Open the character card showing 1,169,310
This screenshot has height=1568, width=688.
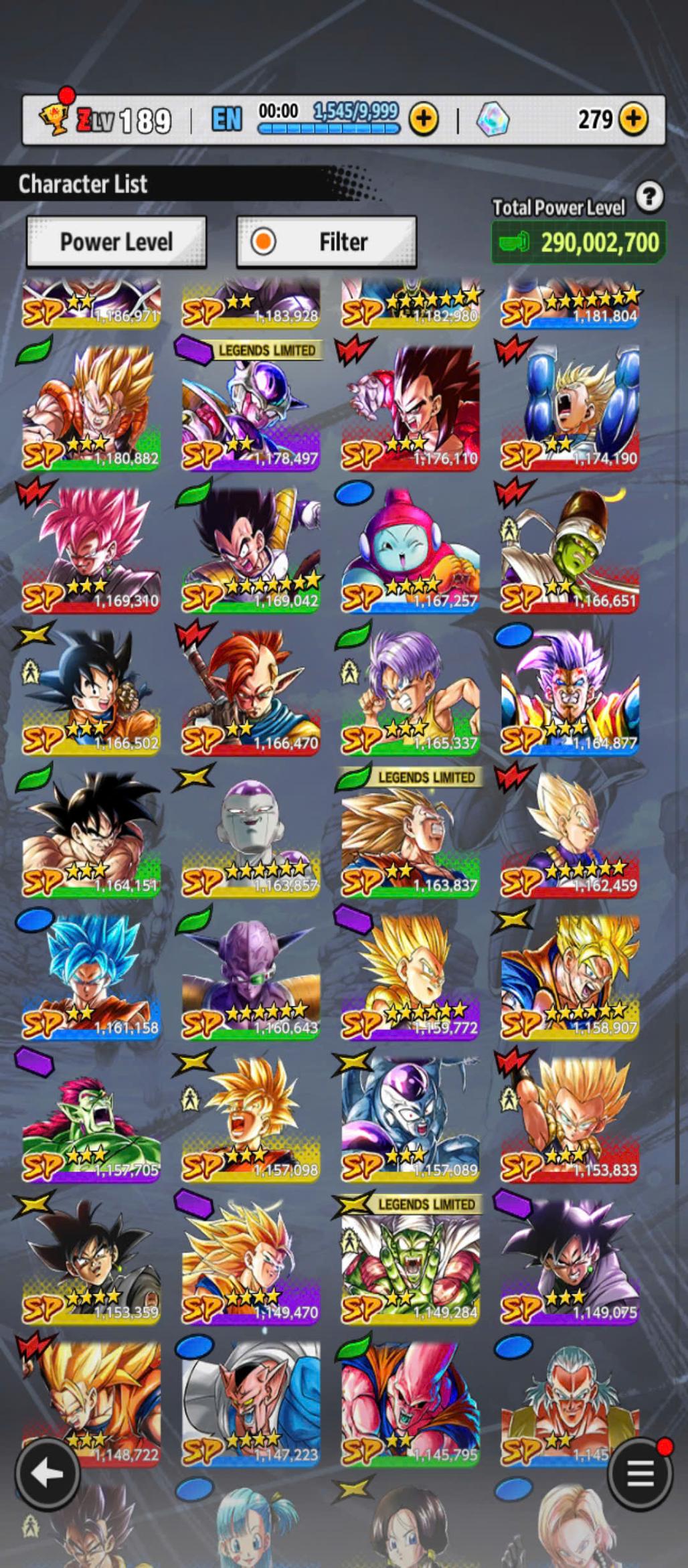(91, 549)
